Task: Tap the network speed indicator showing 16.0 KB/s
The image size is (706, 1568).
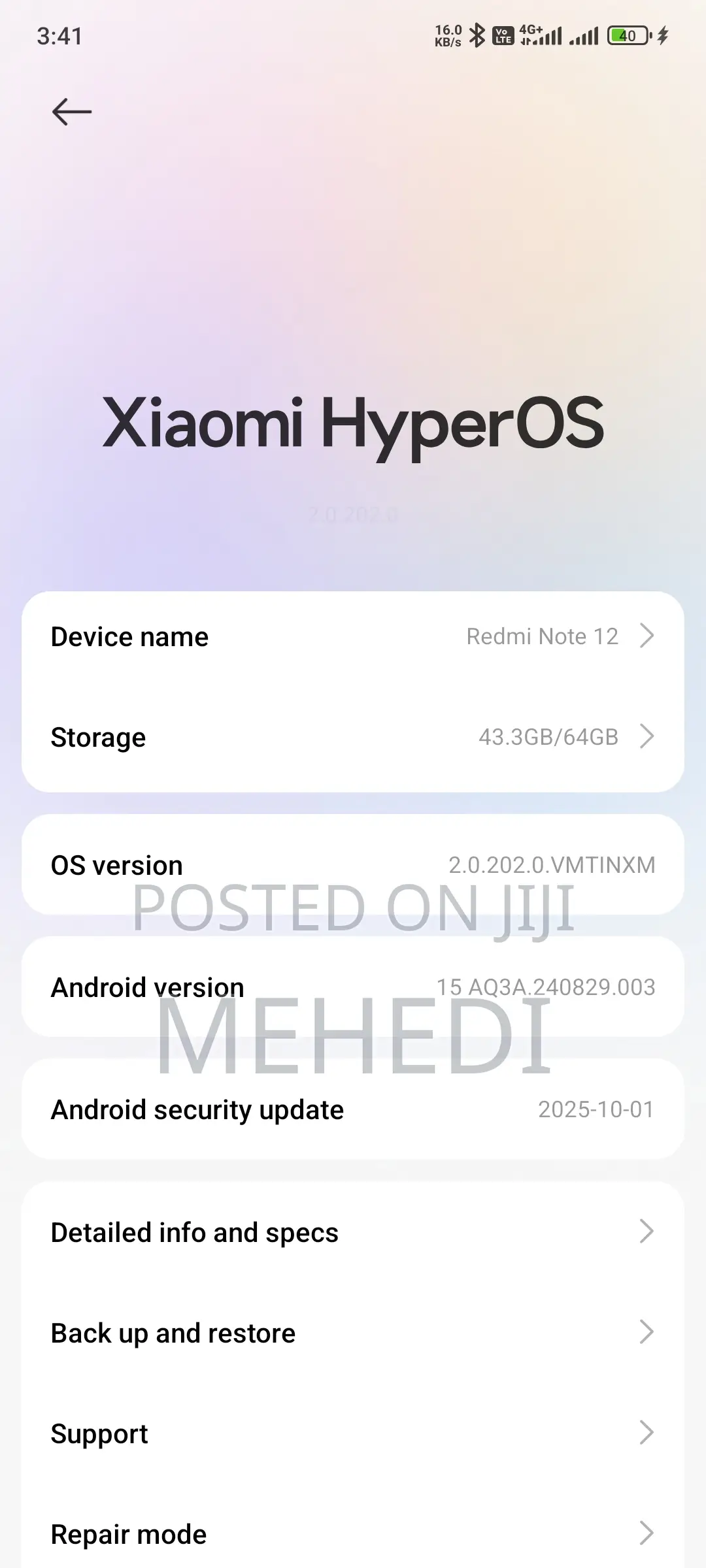Action: point(448,36)
